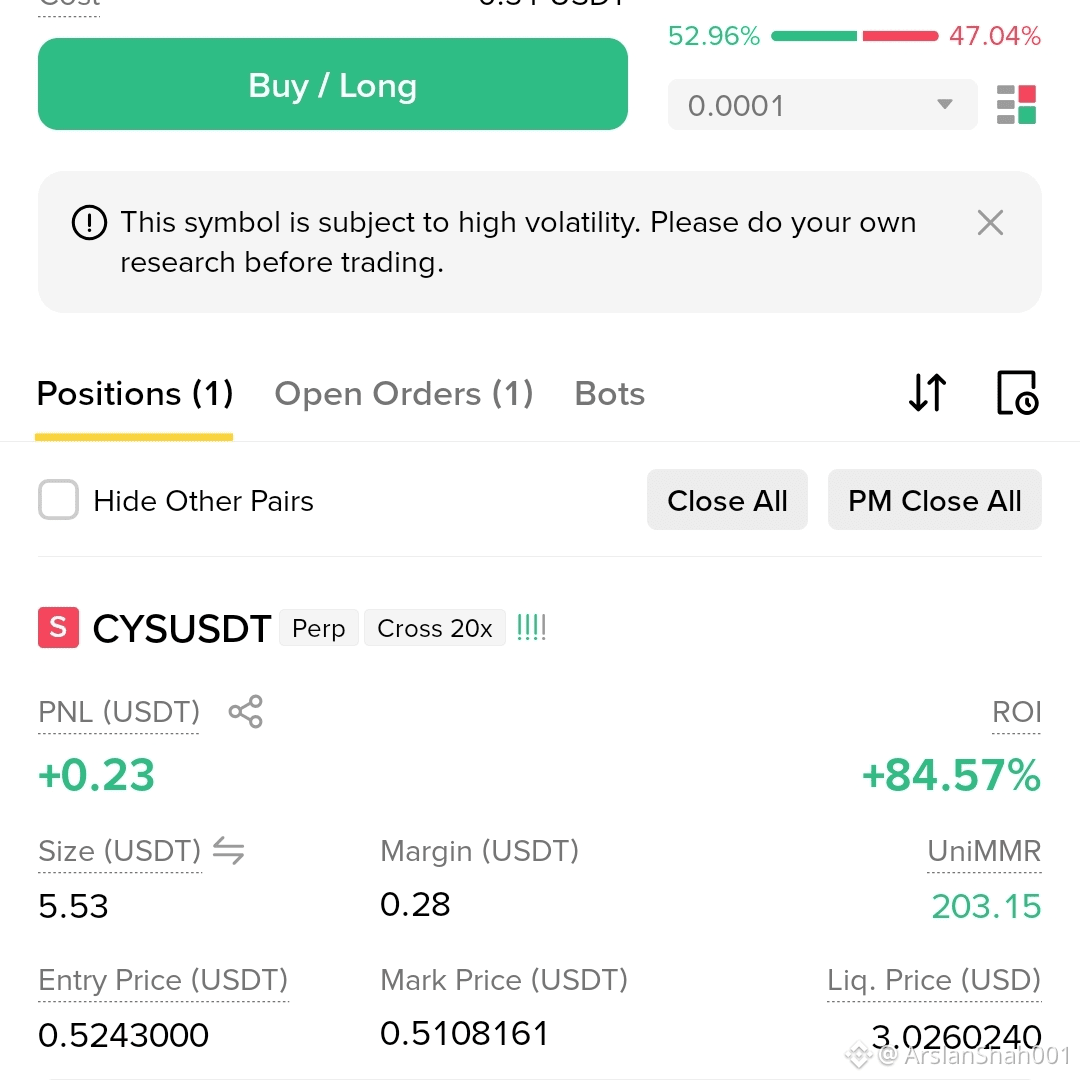Share the CYSUSDT position PNL

click(246, 712)
